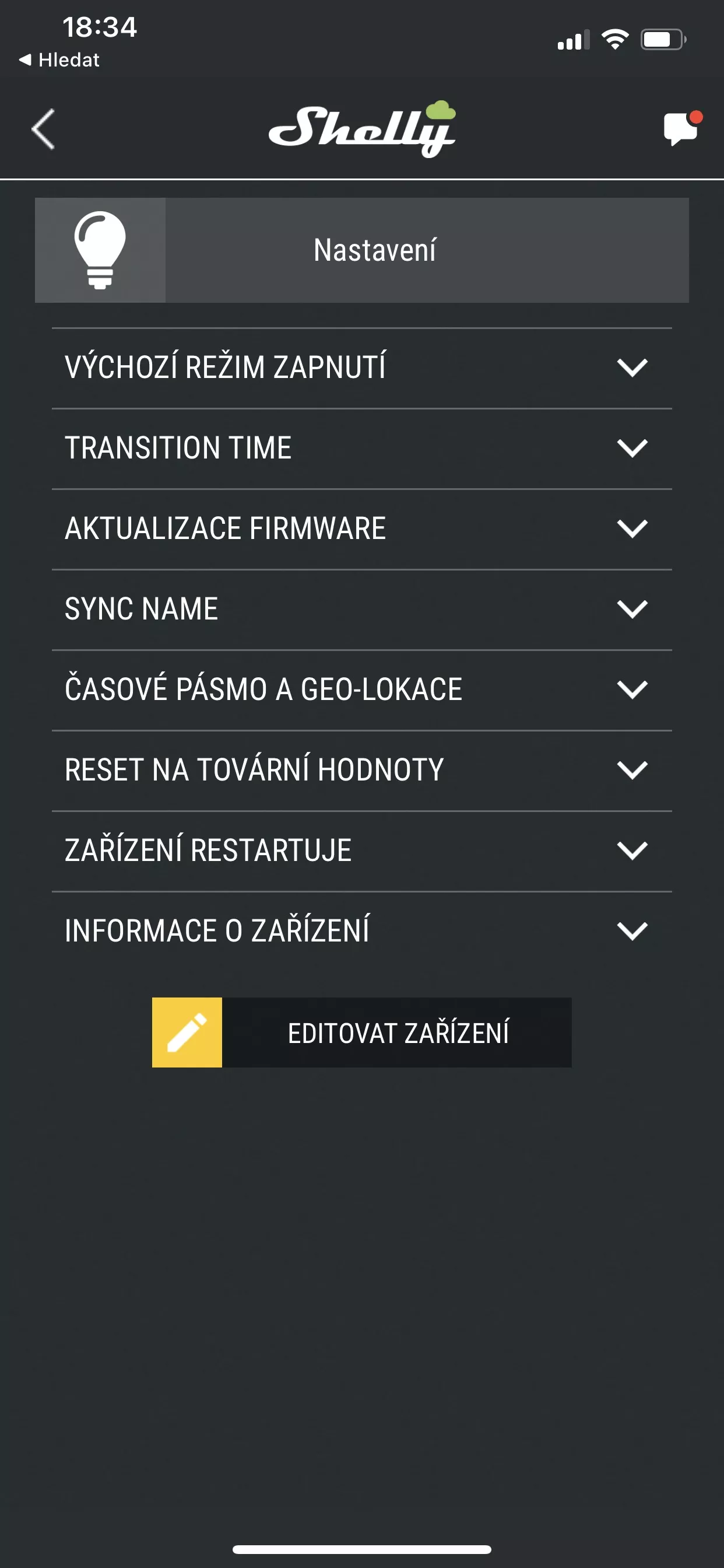This screenshot has width=724, height=1568.
Task: Tap the Editovat zařízení button
Action: point(361,1032)
